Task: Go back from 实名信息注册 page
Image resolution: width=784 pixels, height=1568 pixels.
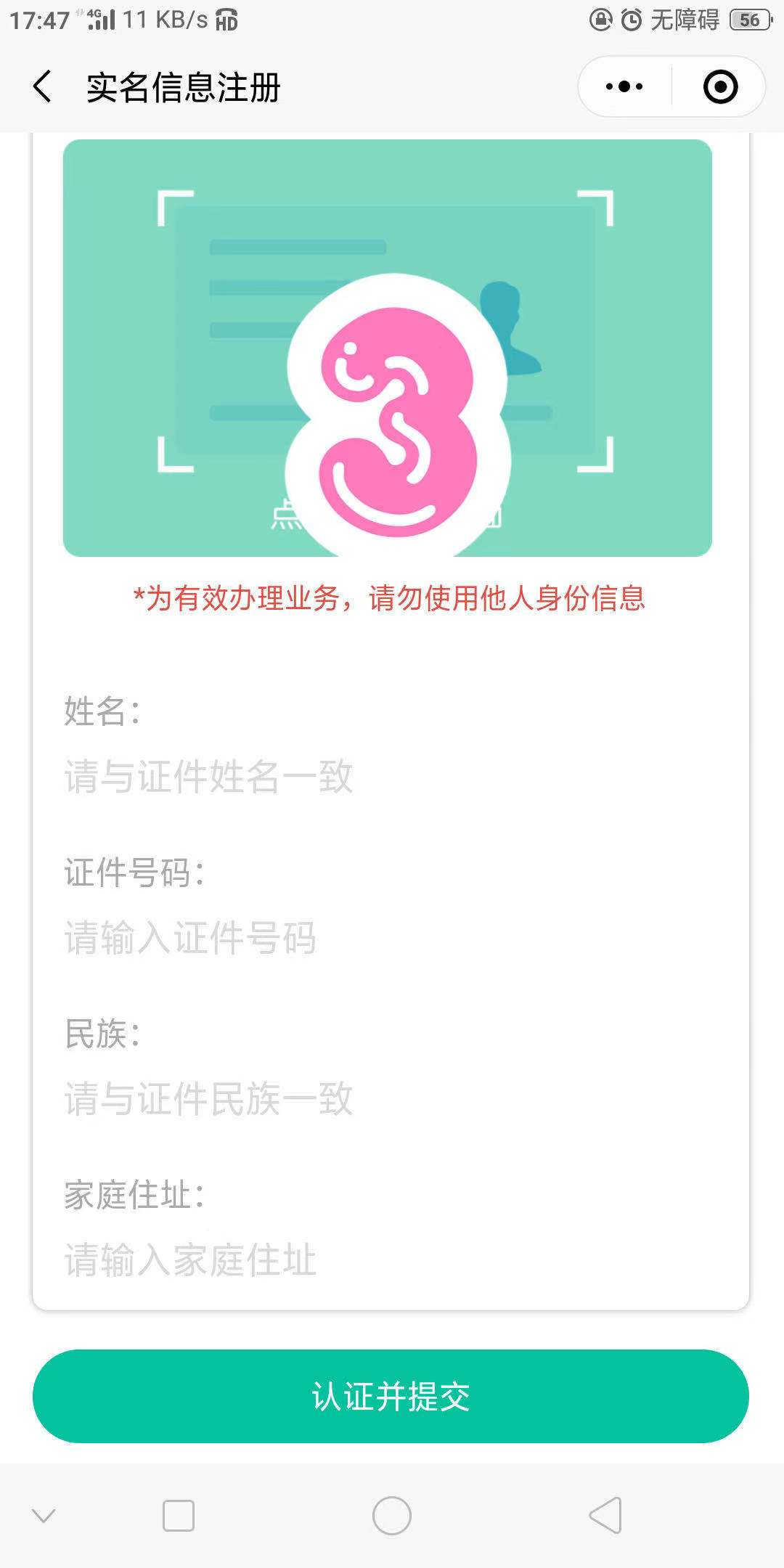Action: tap(43, 87)
